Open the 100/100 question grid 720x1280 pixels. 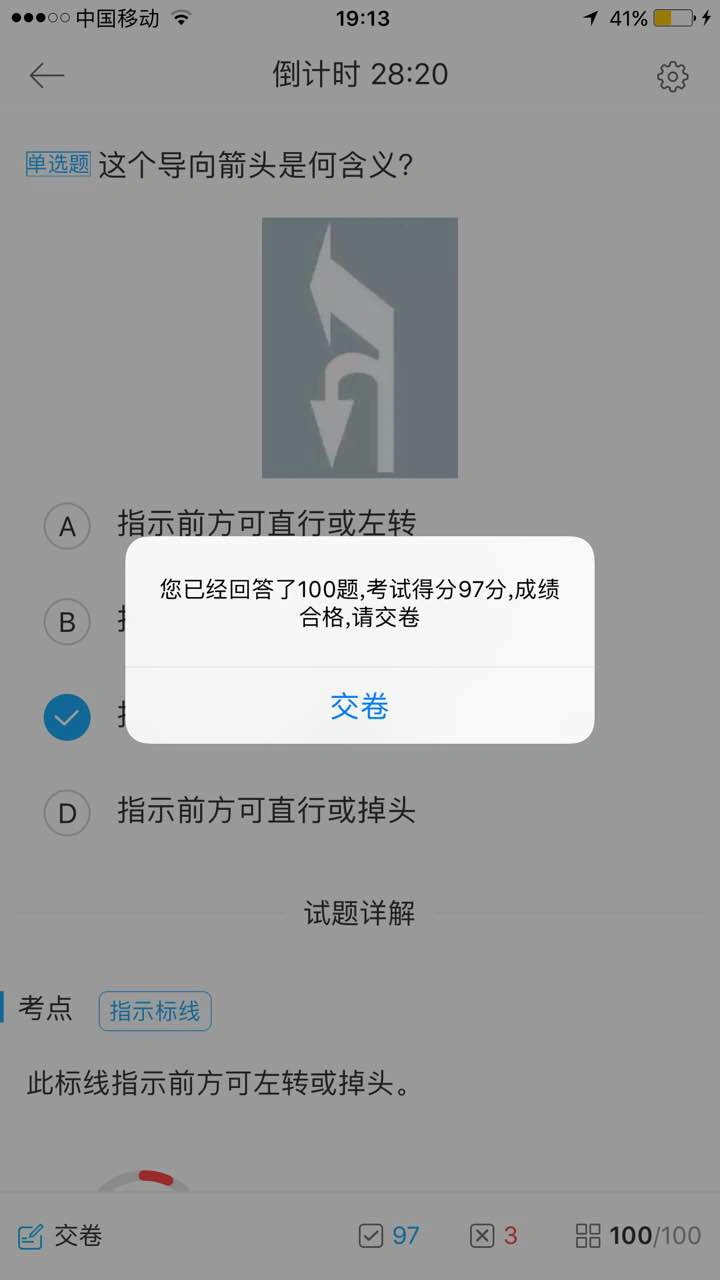[x=639, y=1236]
